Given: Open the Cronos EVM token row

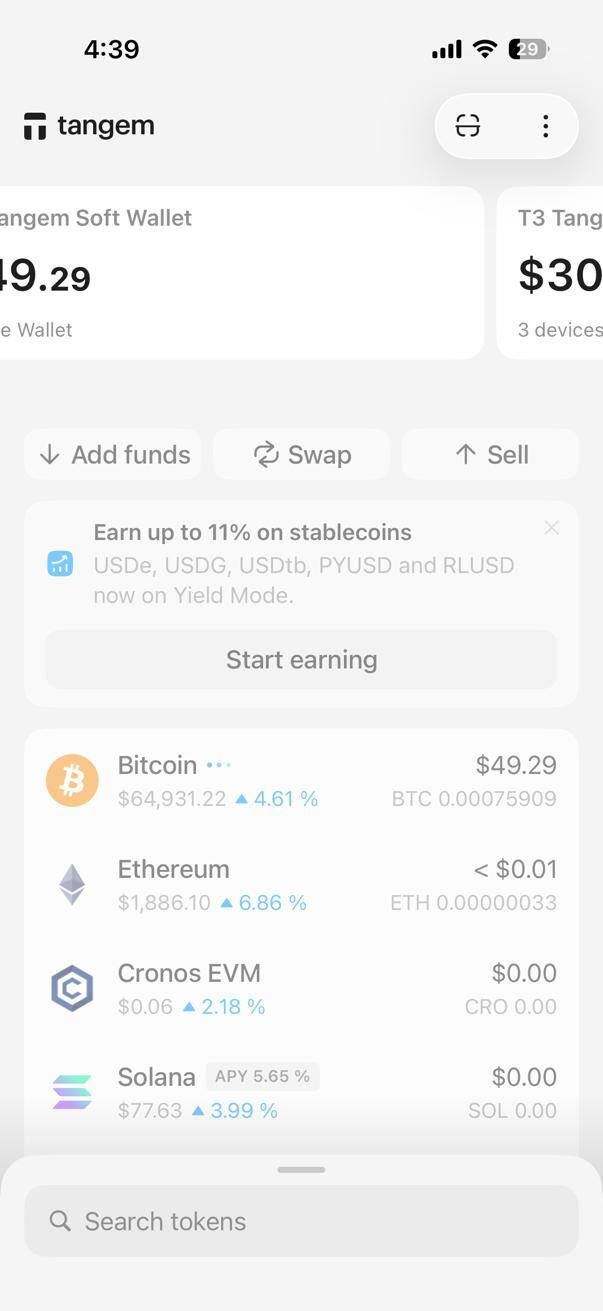Looking at the screenshot, I should 301,989.
